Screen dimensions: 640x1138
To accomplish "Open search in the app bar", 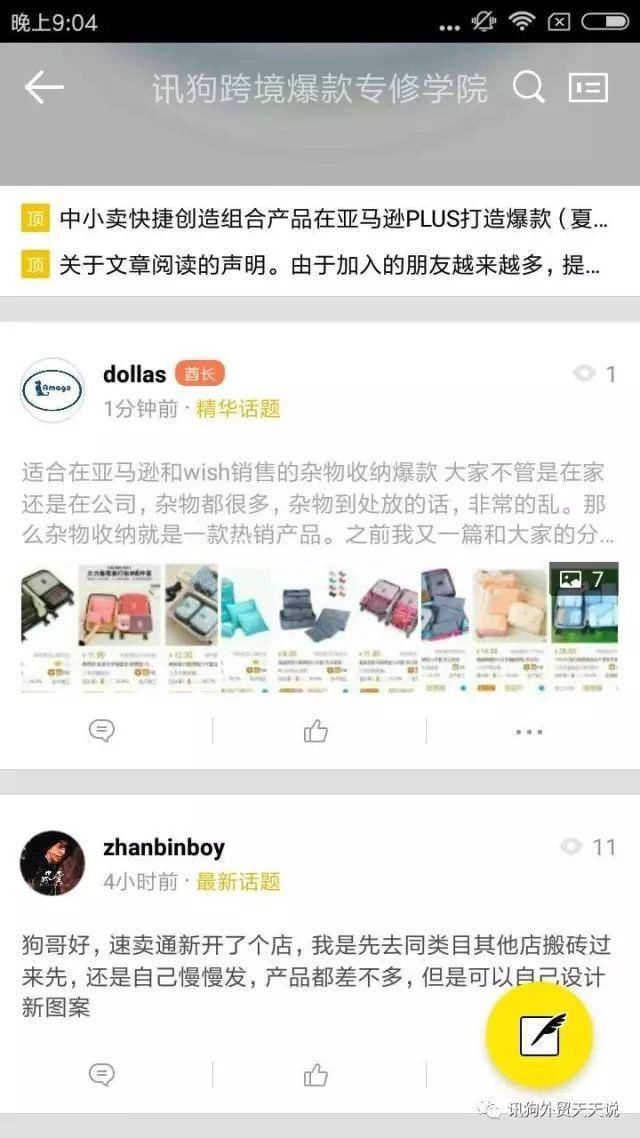I will (x=528, y=88).
